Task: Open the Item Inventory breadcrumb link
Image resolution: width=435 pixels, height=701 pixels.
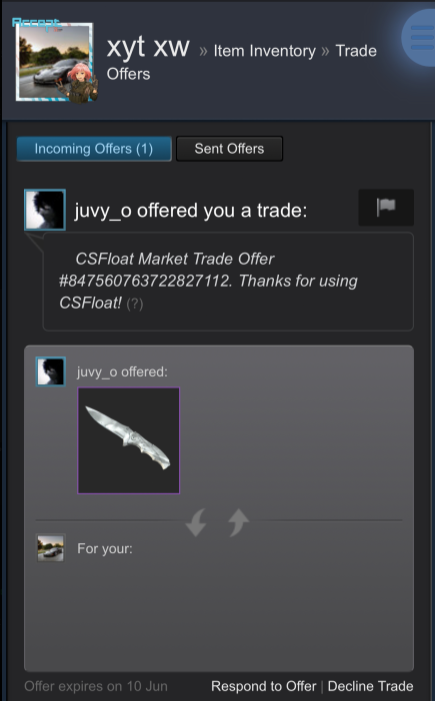Action: 265,51
